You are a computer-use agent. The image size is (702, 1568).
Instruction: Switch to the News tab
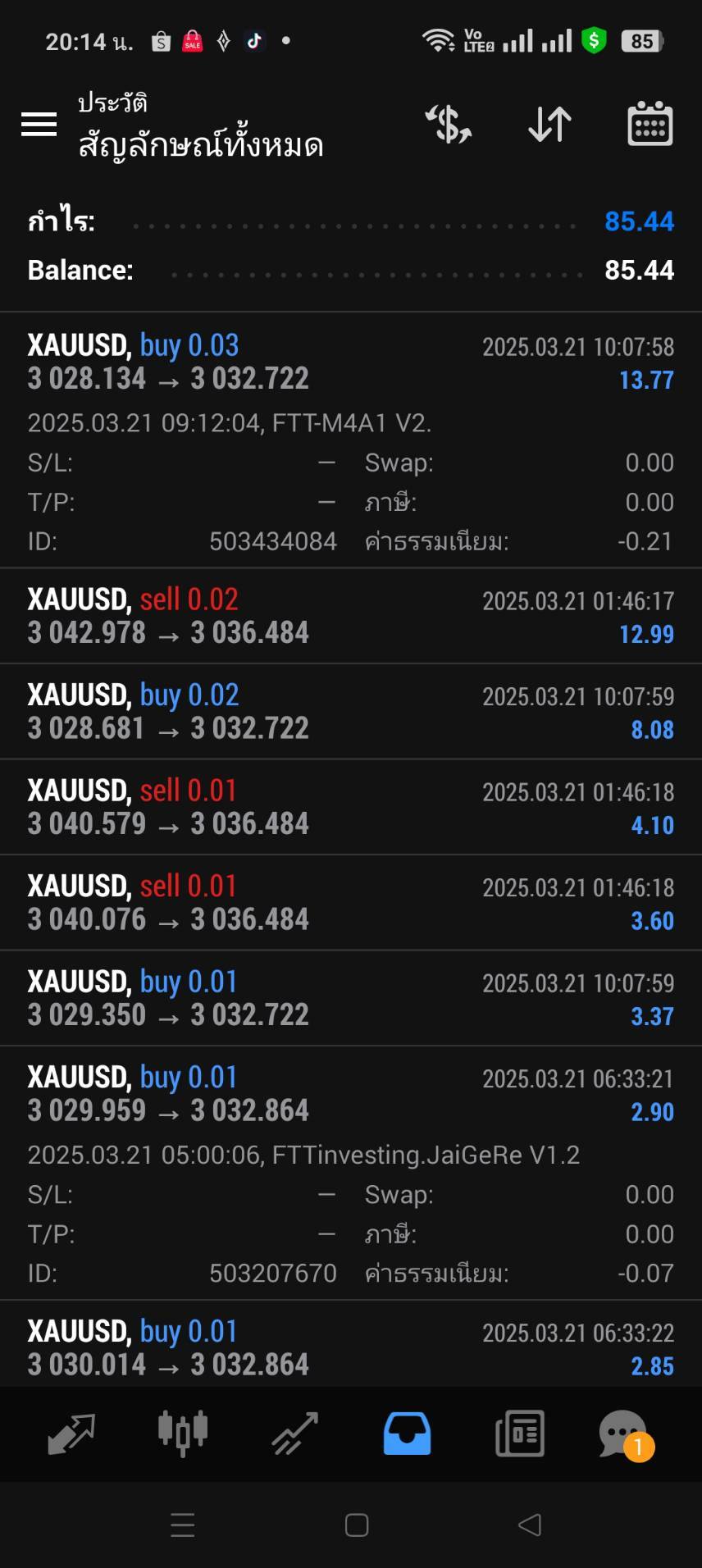pos(519,1434)
